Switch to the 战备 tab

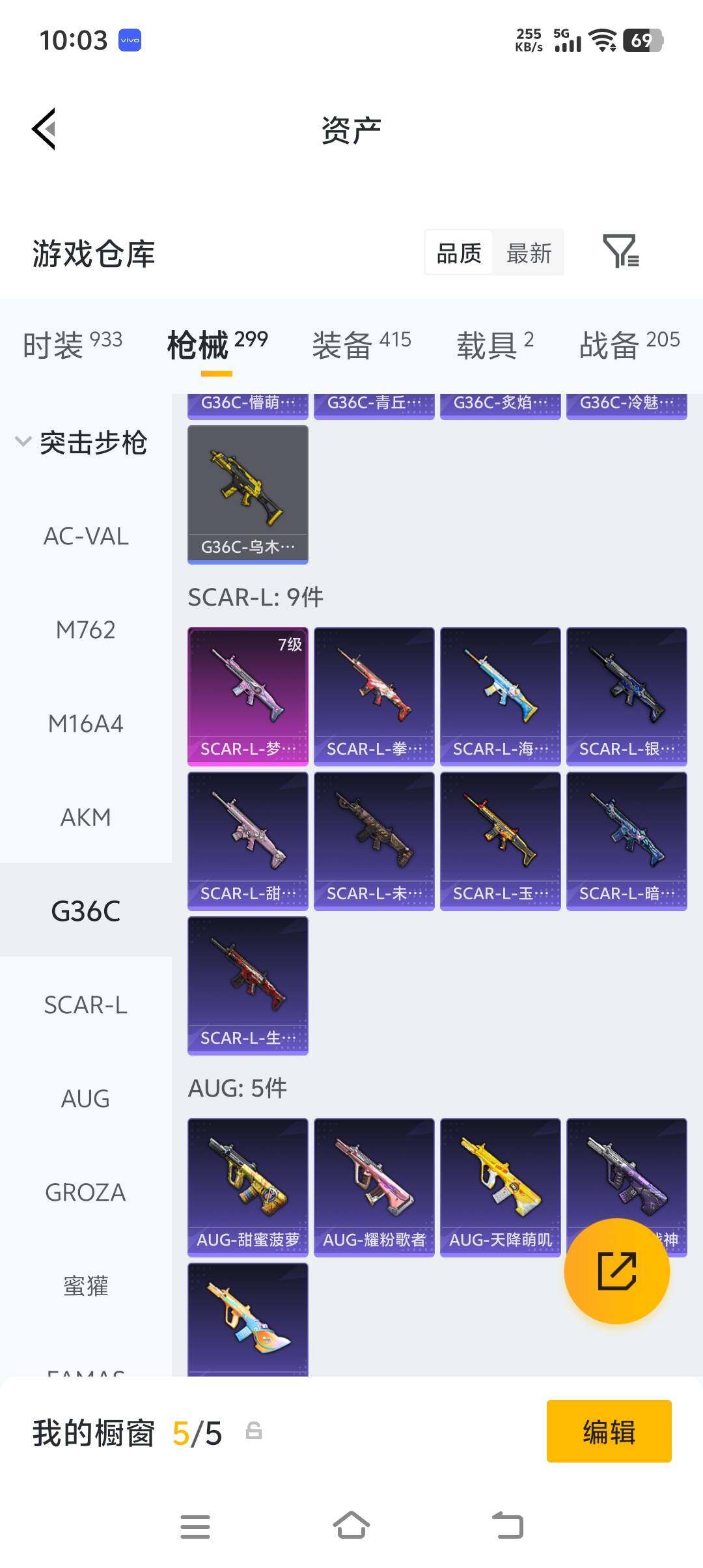click(629, 344)
